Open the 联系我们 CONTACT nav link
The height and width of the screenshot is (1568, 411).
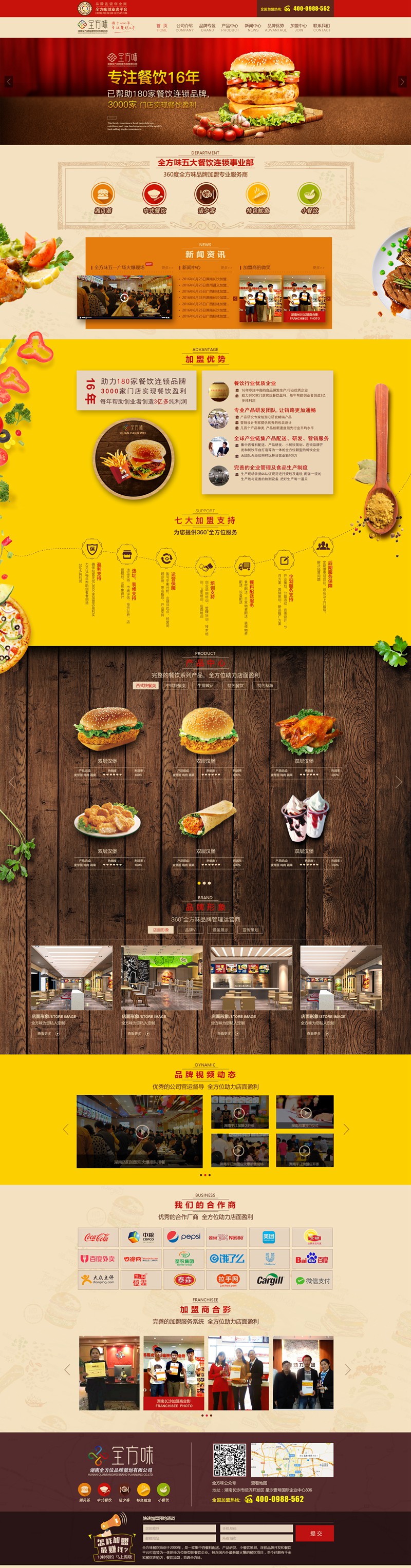click(x=322, y=27)
